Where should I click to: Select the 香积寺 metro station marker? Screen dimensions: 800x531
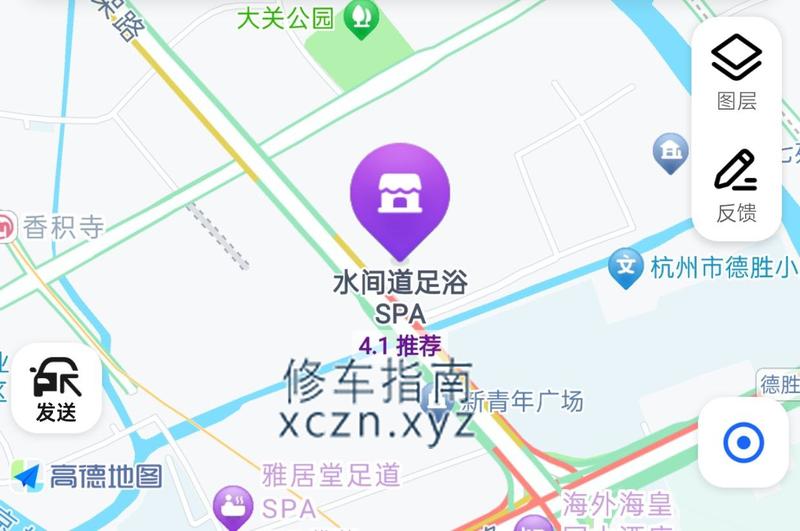(6, 226)
